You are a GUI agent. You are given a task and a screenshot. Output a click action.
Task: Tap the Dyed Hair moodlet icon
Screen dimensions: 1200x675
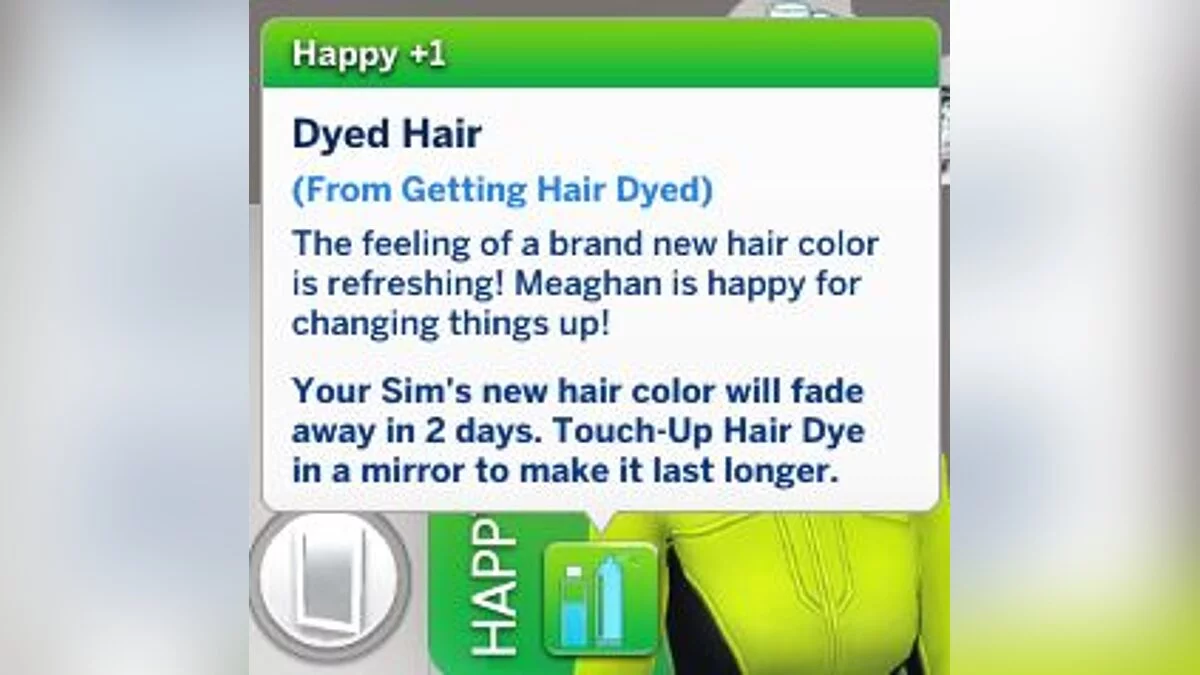click(599, 600)
